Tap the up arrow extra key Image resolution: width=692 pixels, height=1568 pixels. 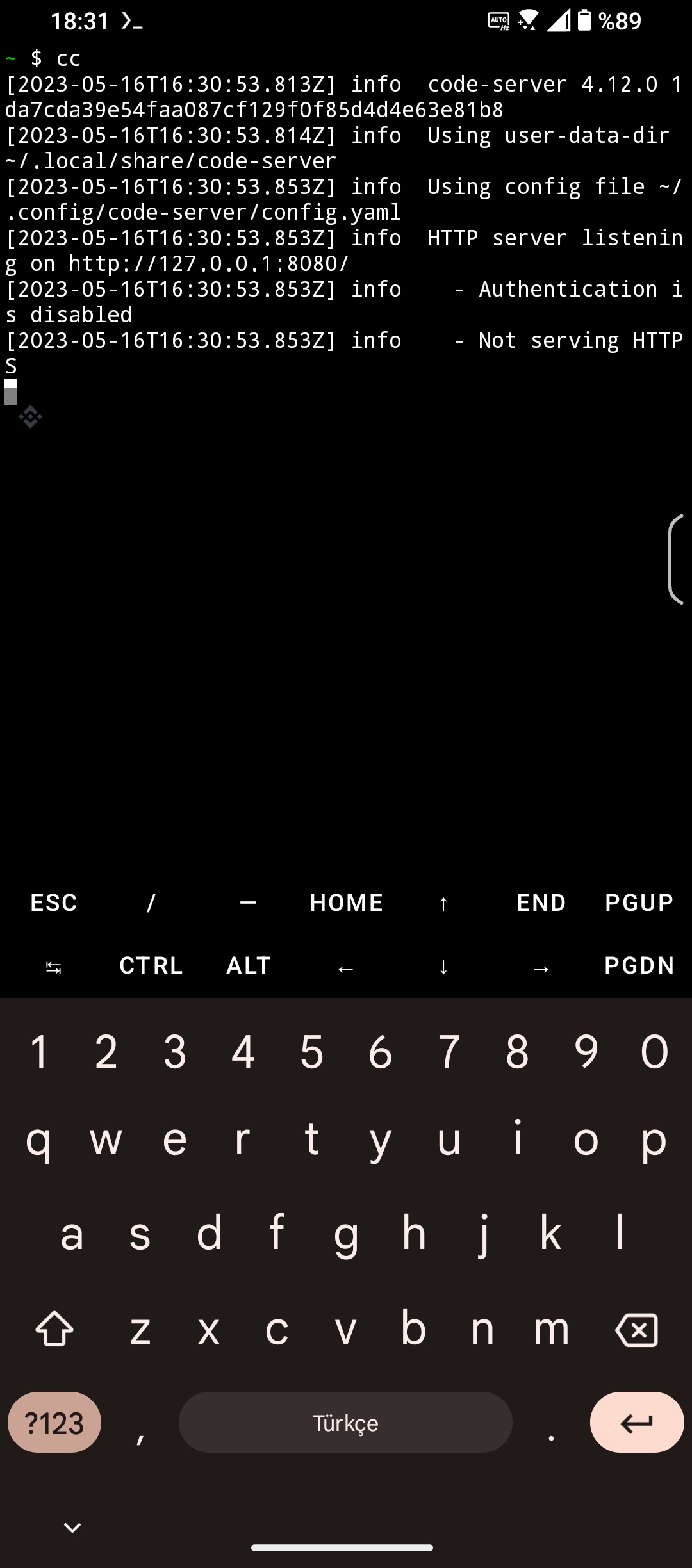[x=443, y=904]
